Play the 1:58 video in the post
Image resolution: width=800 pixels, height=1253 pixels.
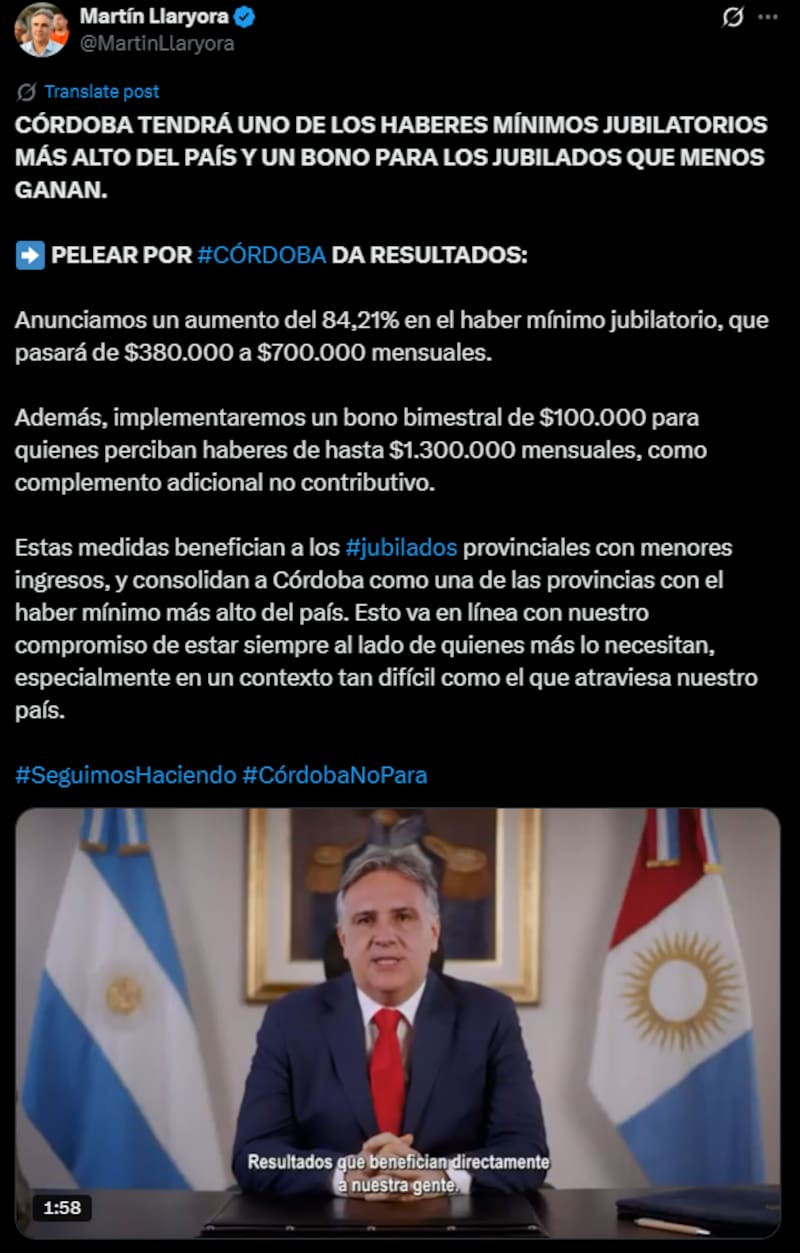point(397,1022)
